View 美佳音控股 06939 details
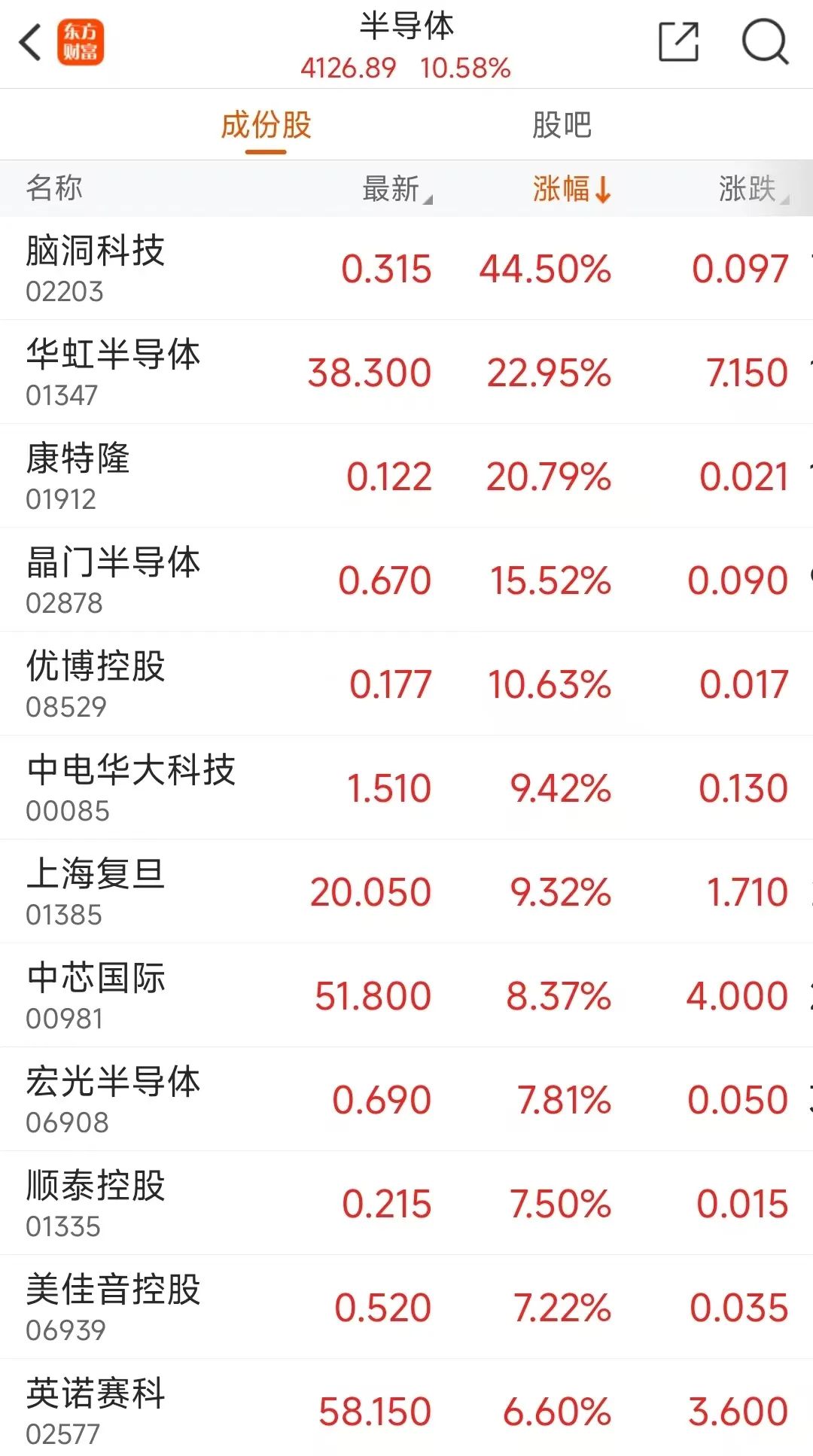813x1456 pixels. tap(406, 1307)
